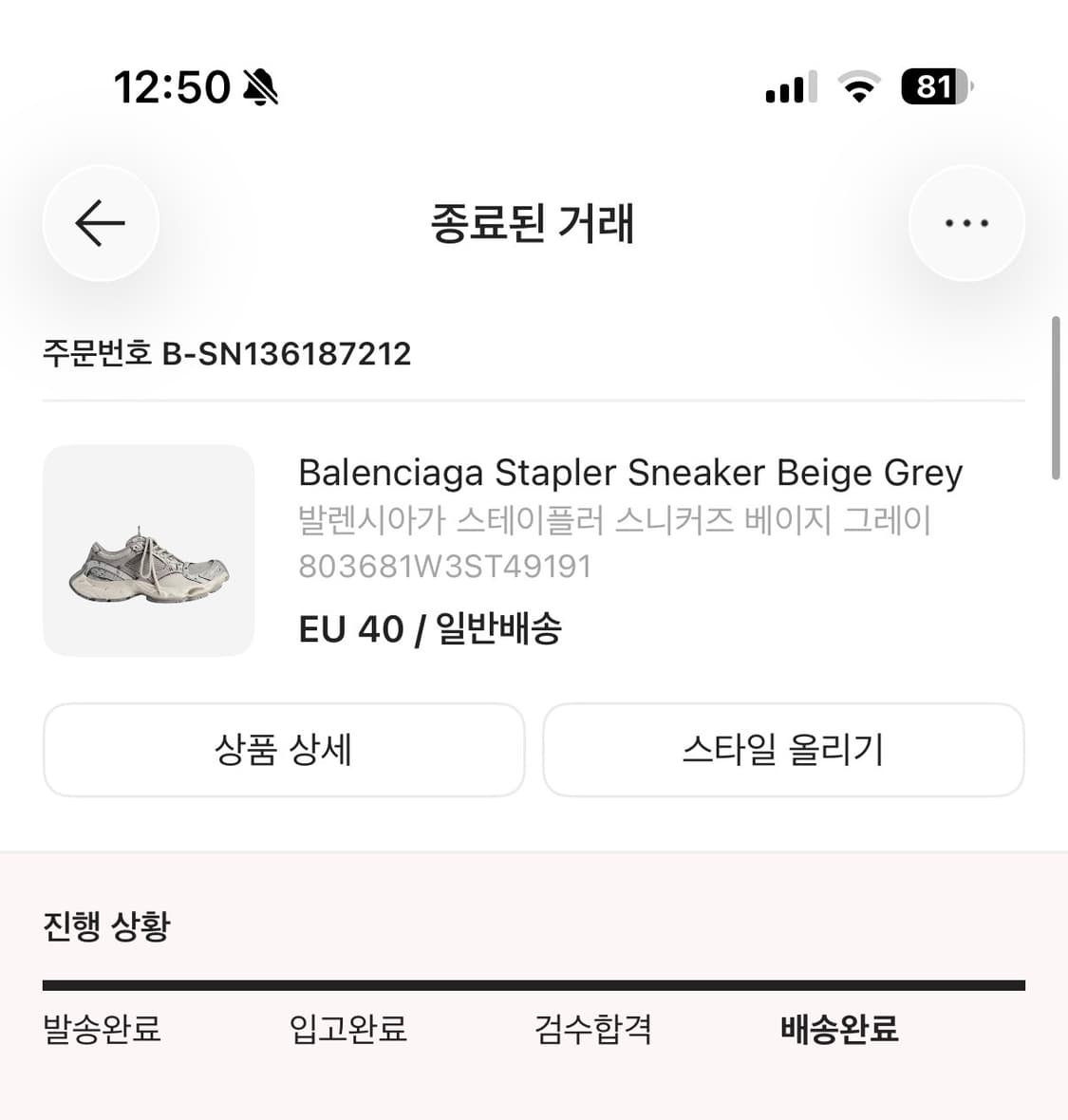Open 상품 상세 product details

283,750
